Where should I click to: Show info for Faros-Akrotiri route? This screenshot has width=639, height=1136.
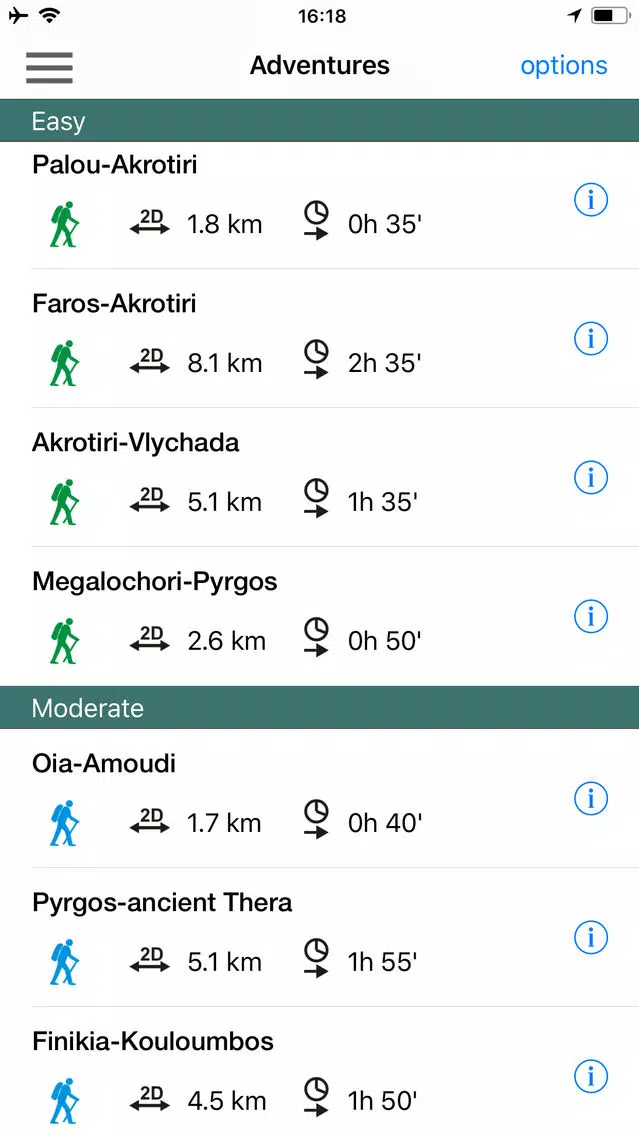(x=590, y=338)
